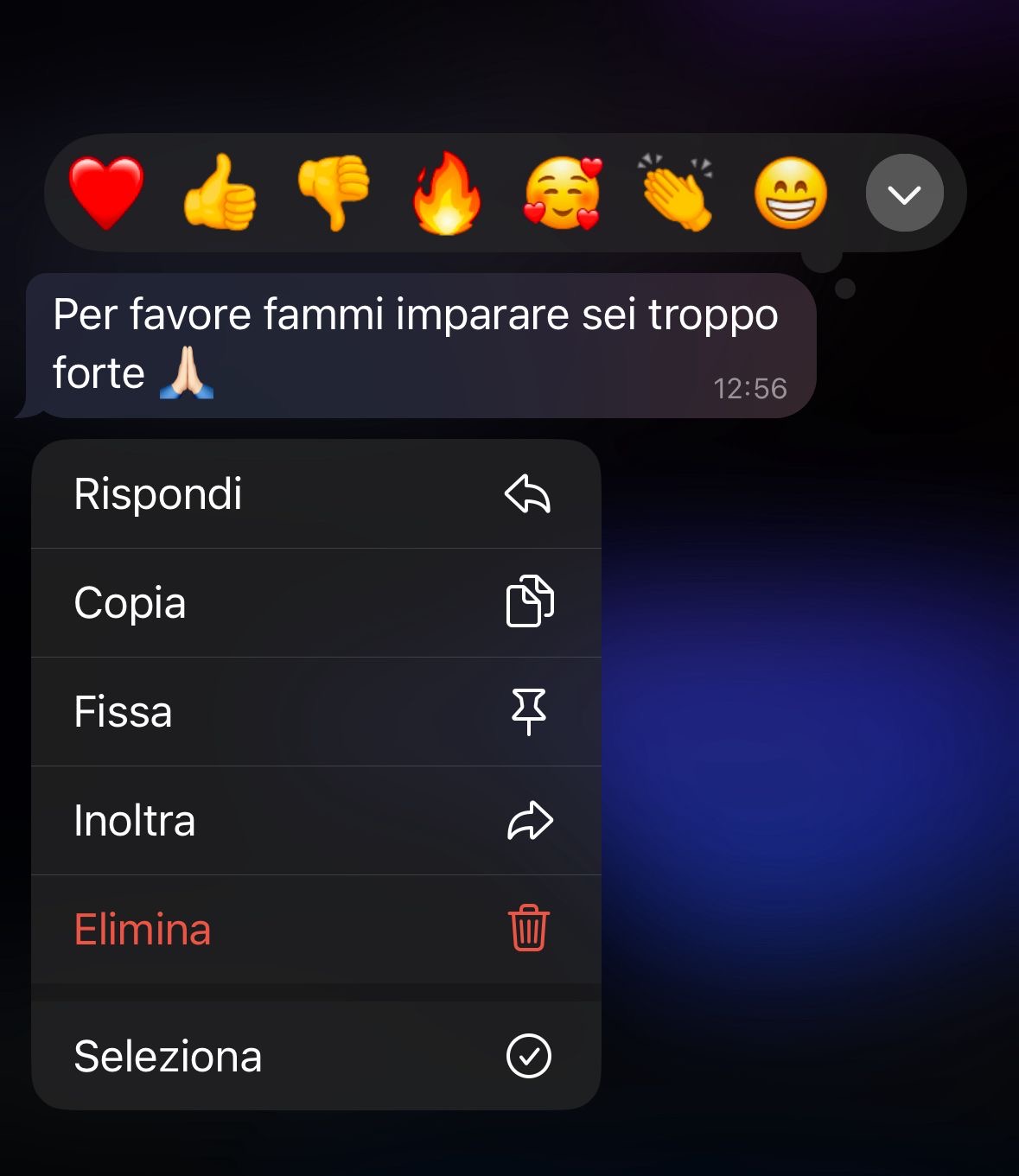Choose Rispondi to reply to the message
The width and height of the screenshot is (1019, 1176).
(x=316, y=494)
